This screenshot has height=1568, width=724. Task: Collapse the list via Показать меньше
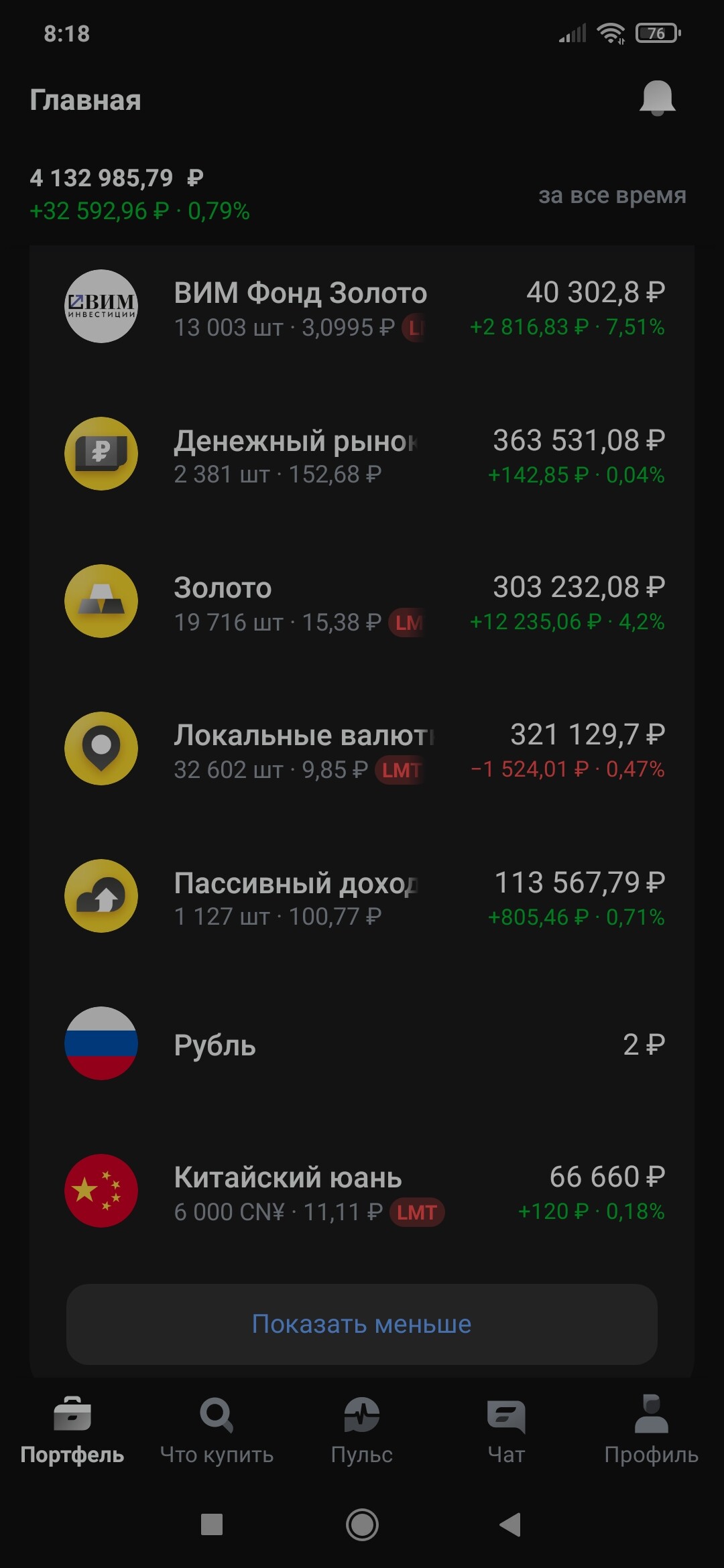(362, 1323)
